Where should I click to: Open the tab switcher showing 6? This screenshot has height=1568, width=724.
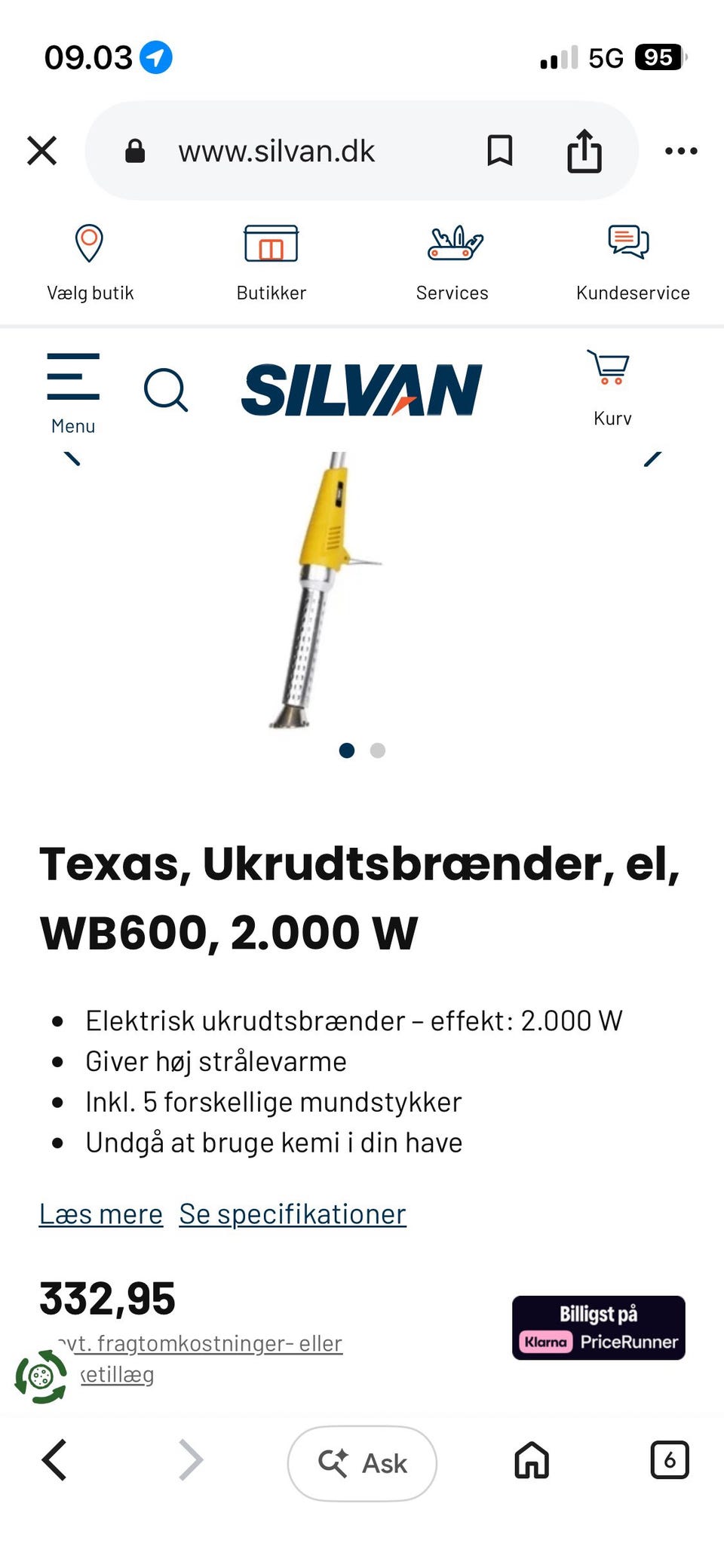tap(669, 1460)
